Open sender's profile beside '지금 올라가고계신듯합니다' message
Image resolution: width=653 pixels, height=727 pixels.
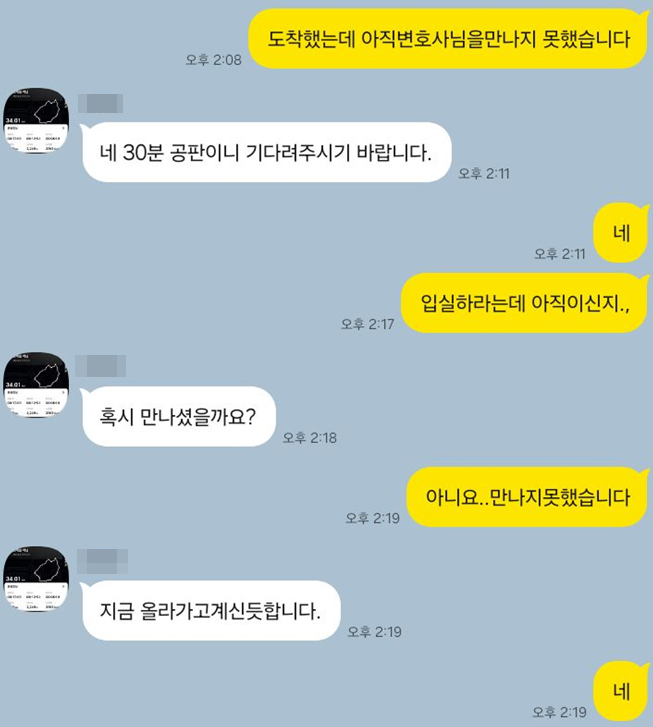[x=36, y=579]
